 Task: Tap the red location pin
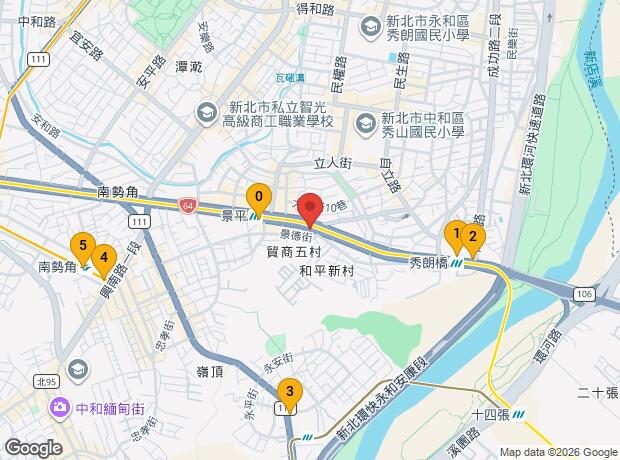[x=310, y=209]
